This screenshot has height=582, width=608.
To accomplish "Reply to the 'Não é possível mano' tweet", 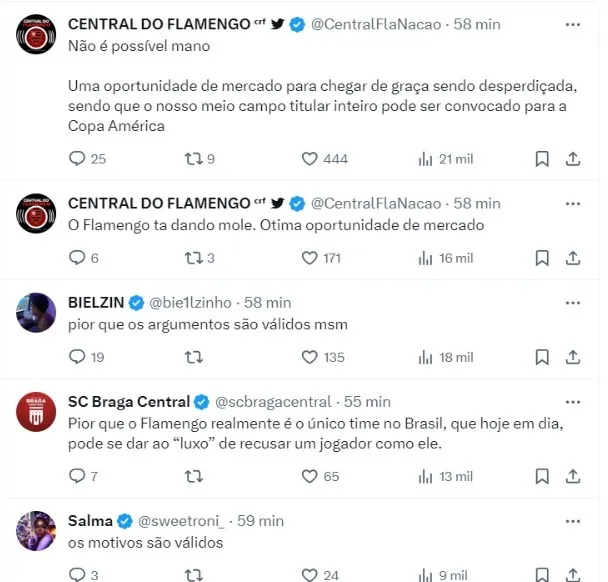I will point(77,158).
